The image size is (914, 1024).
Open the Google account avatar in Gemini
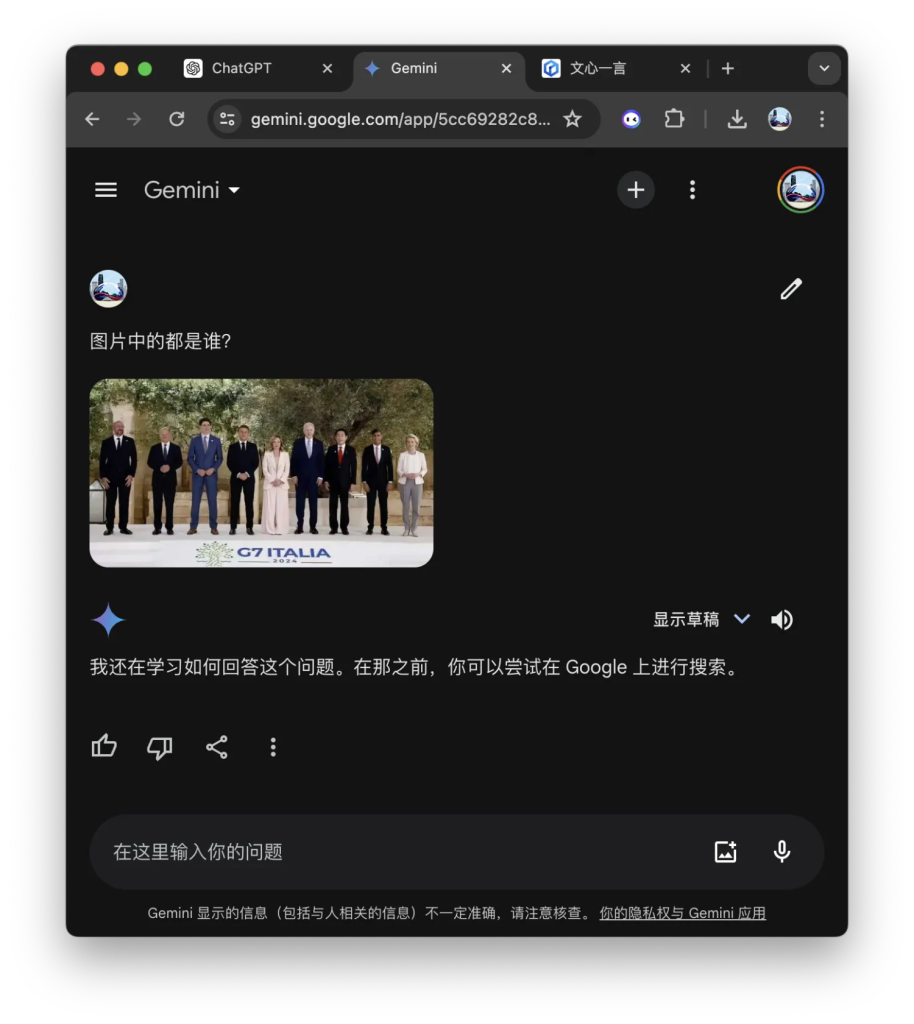[x=800, y=190]
